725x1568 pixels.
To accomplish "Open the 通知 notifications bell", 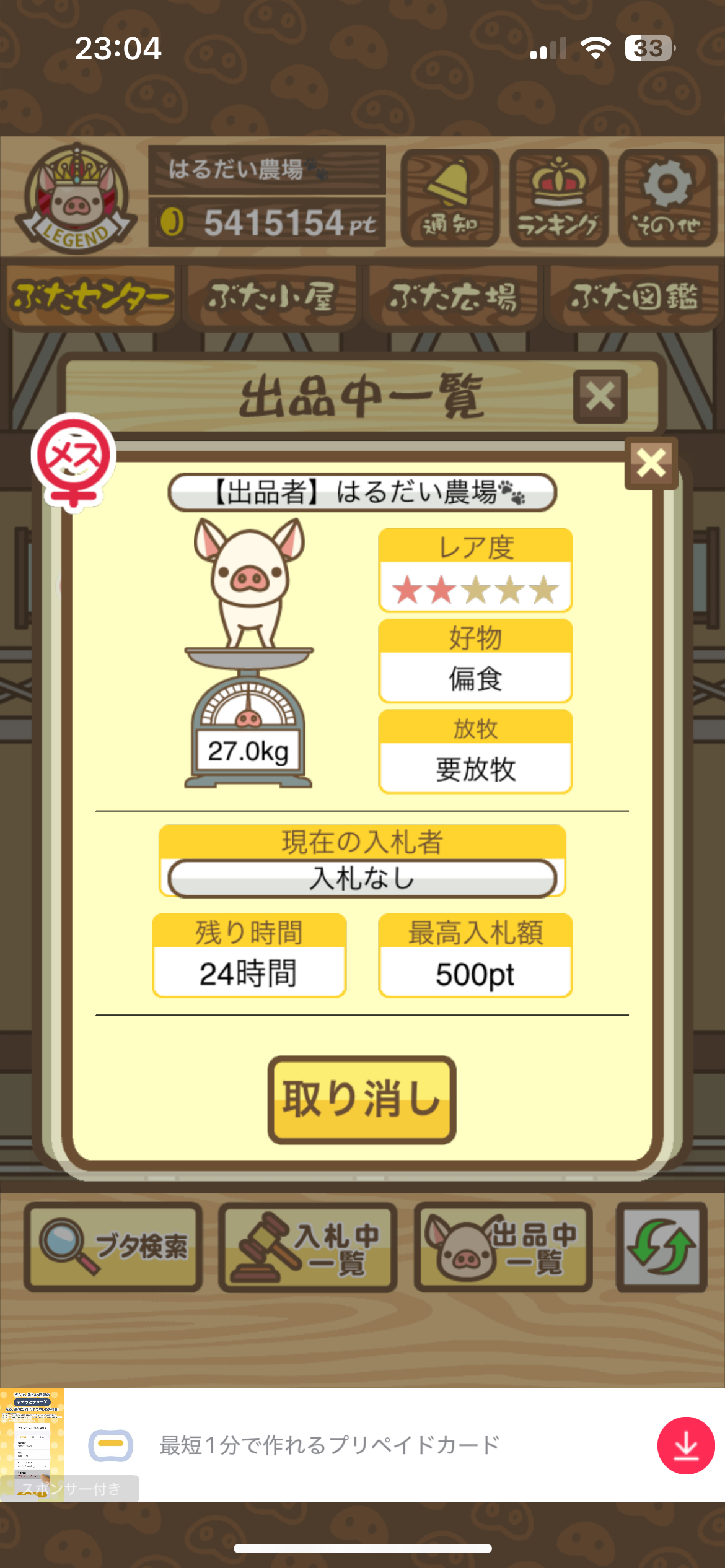I will click(450, 198).
